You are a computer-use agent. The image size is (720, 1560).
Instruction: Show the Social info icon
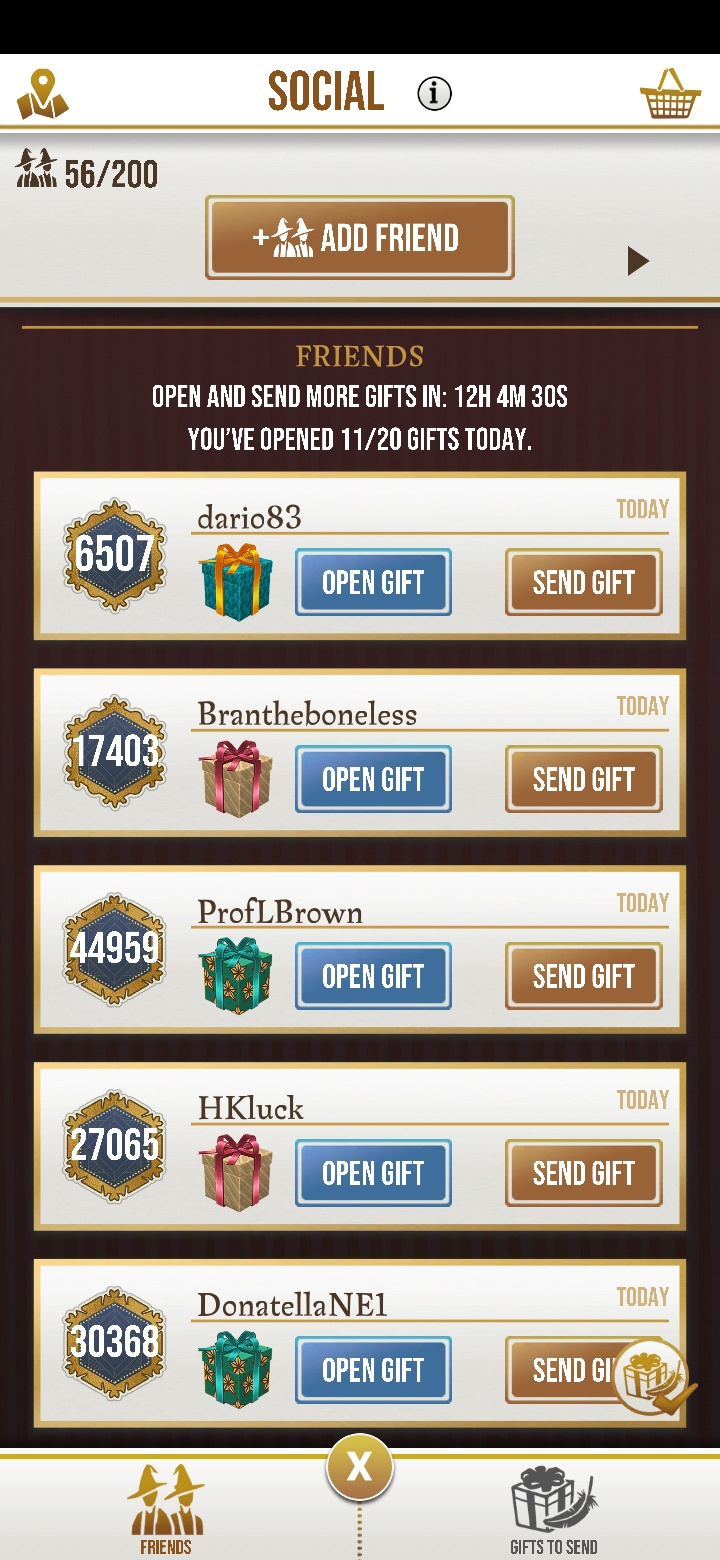click(434, 94)
